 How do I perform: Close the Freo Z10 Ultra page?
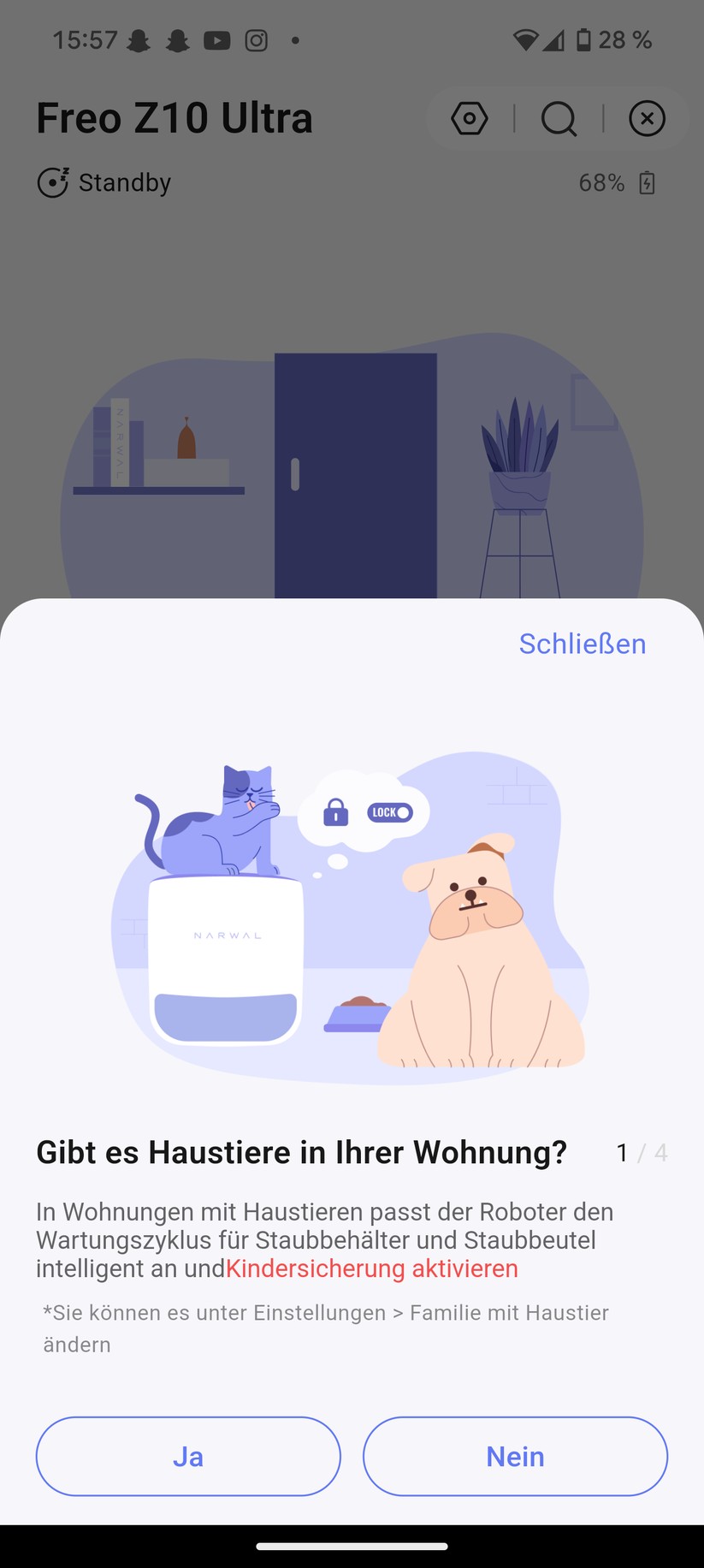(647, 118)
